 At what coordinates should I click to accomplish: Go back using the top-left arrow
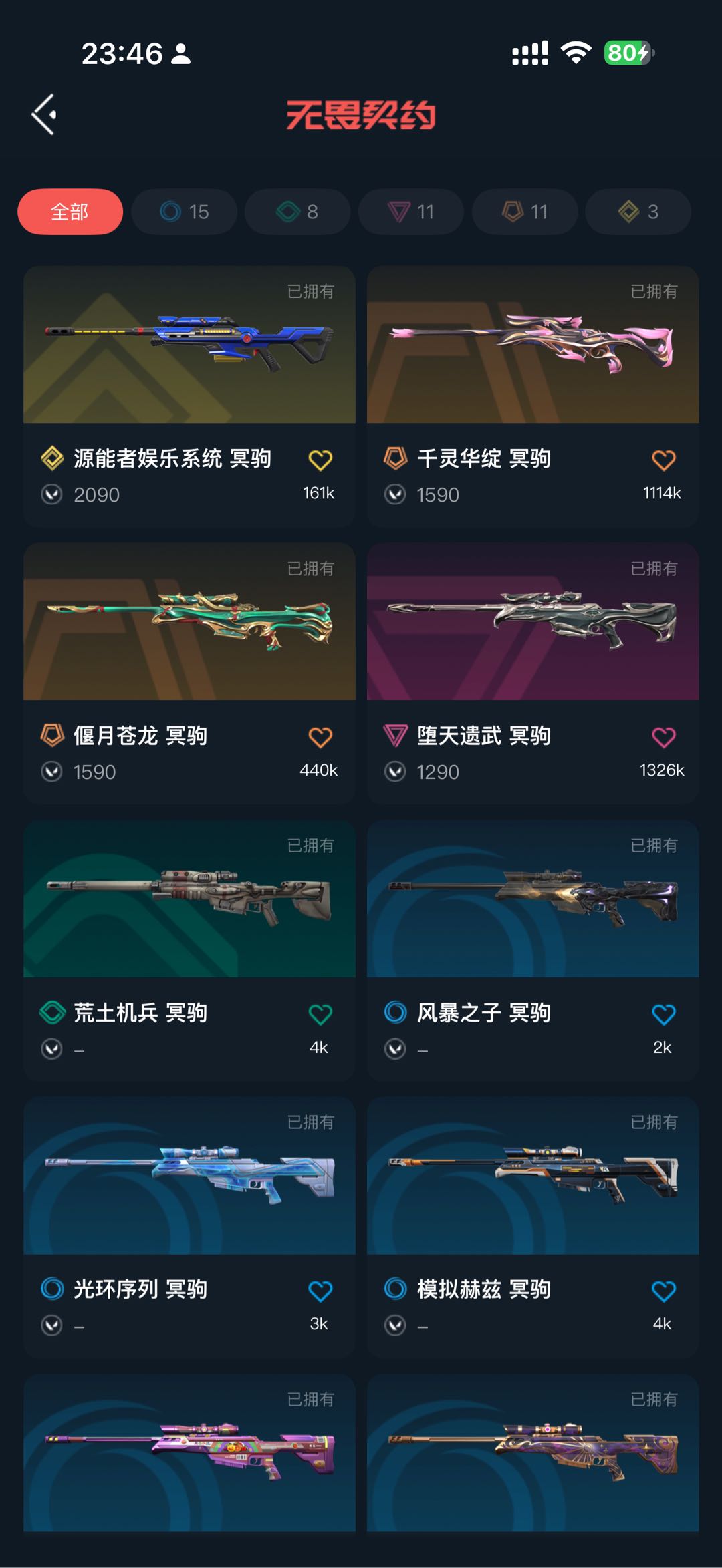[x=44, y=114]
